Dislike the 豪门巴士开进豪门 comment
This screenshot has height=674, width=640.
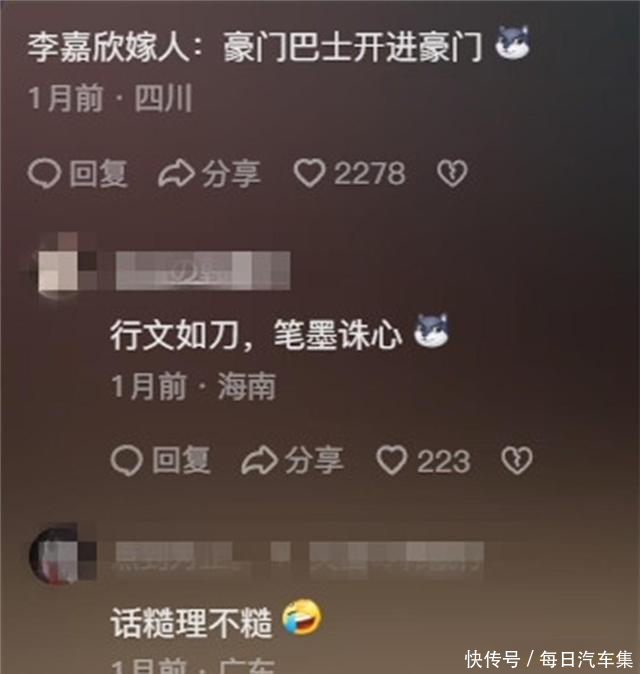452,174
